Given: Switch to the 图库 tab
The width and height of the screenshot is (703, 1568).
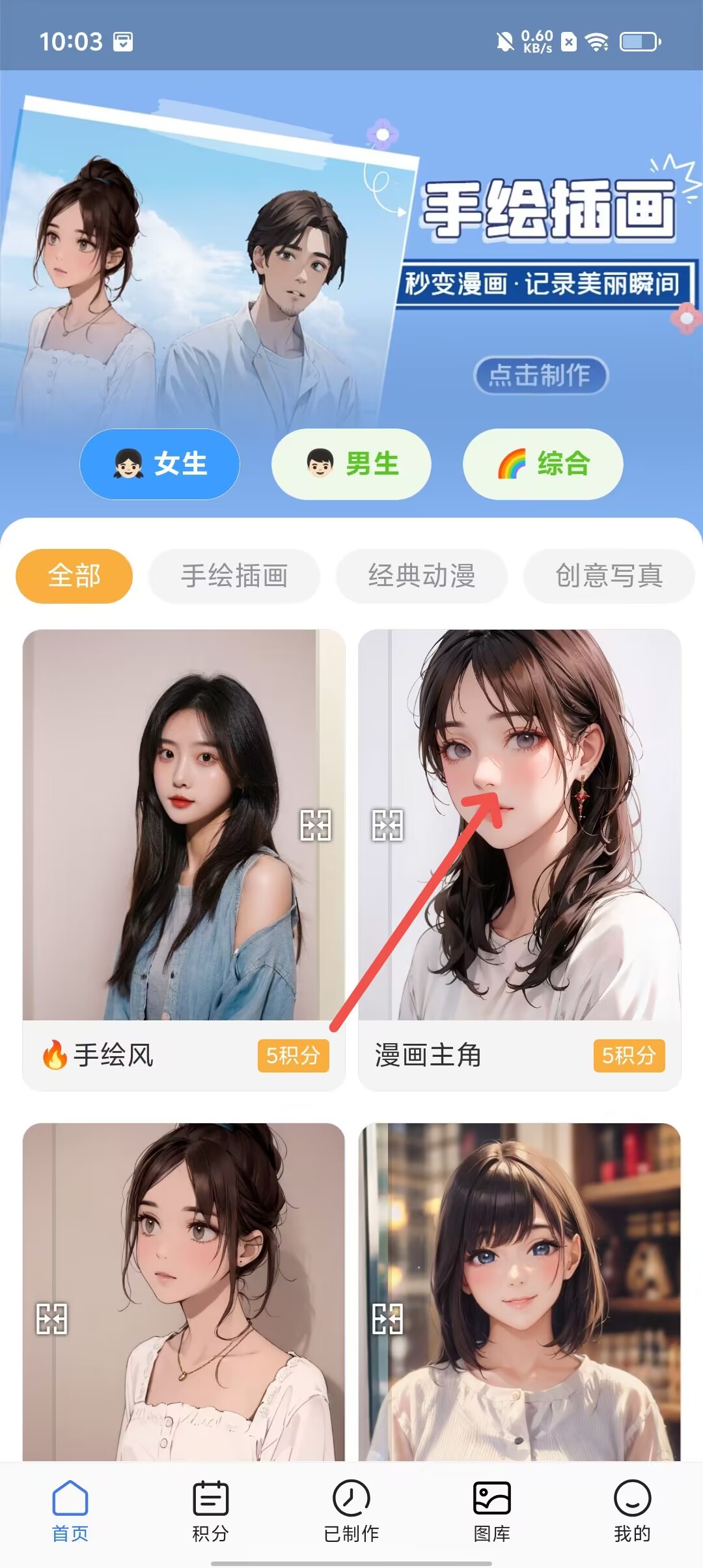Looking at the screenshot, I should tap(492, 1511).
